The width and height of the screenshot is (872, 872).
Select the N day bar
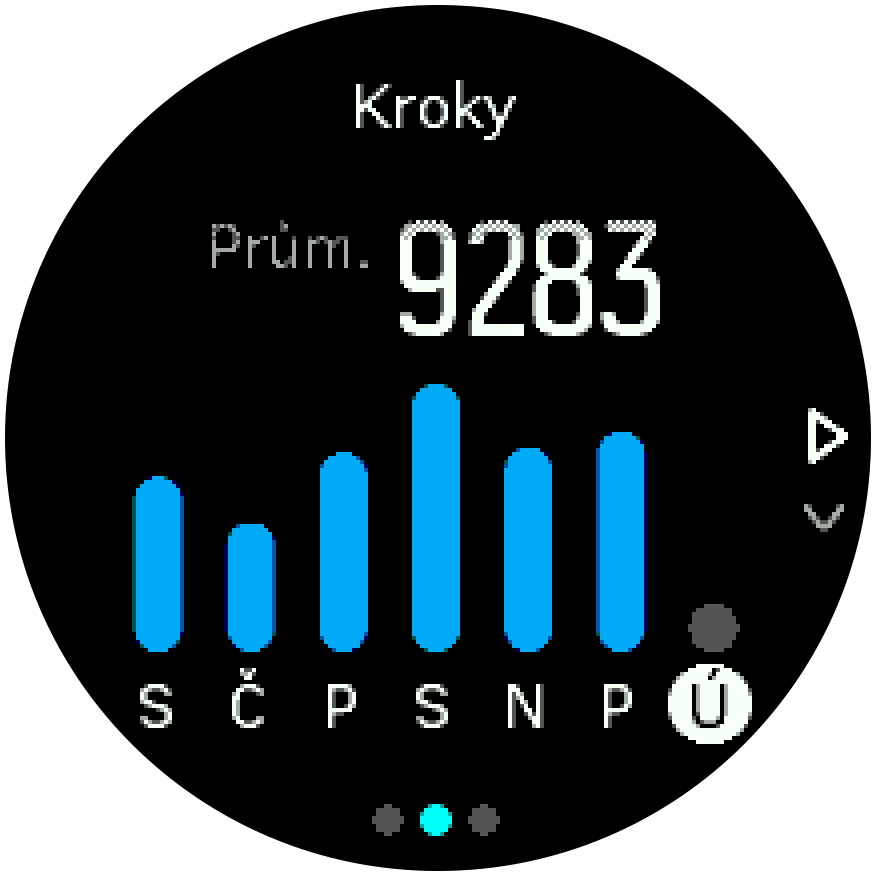pyautogui.click(x=527, y=550)
